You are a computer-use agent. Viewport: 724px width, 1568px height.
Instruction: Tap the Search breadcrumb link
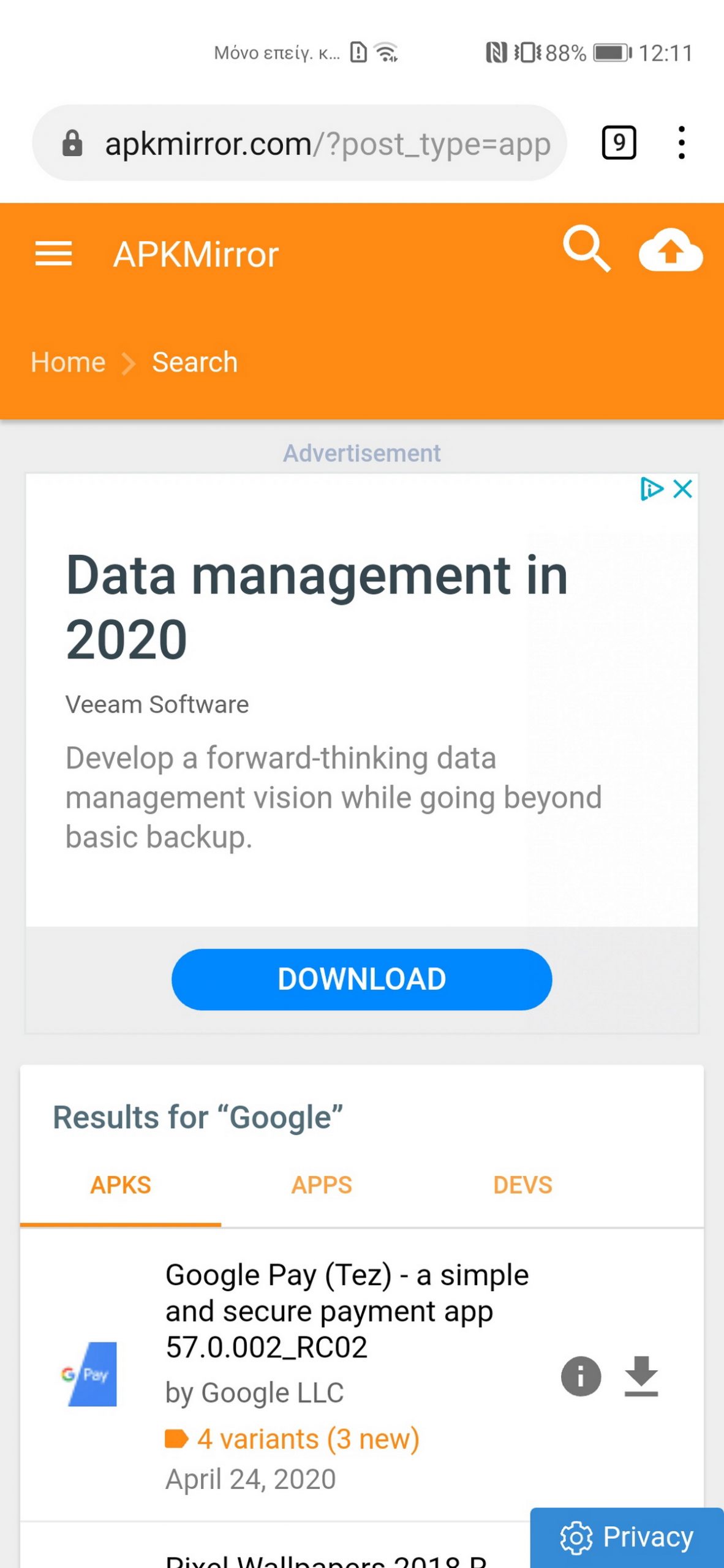point(195,362)
